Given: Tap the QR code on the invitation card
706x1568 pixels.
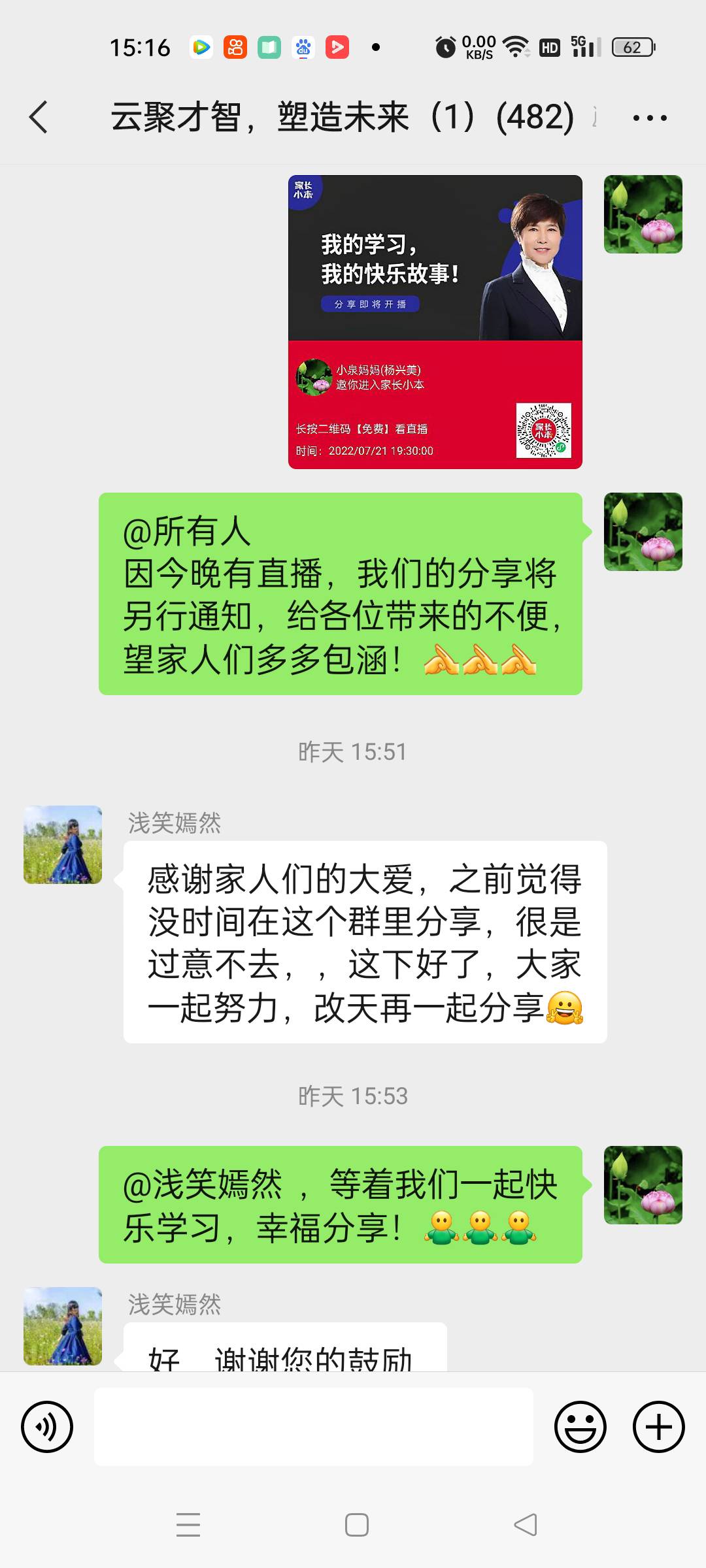Looking at the screenshot, I should pos(543,430).
